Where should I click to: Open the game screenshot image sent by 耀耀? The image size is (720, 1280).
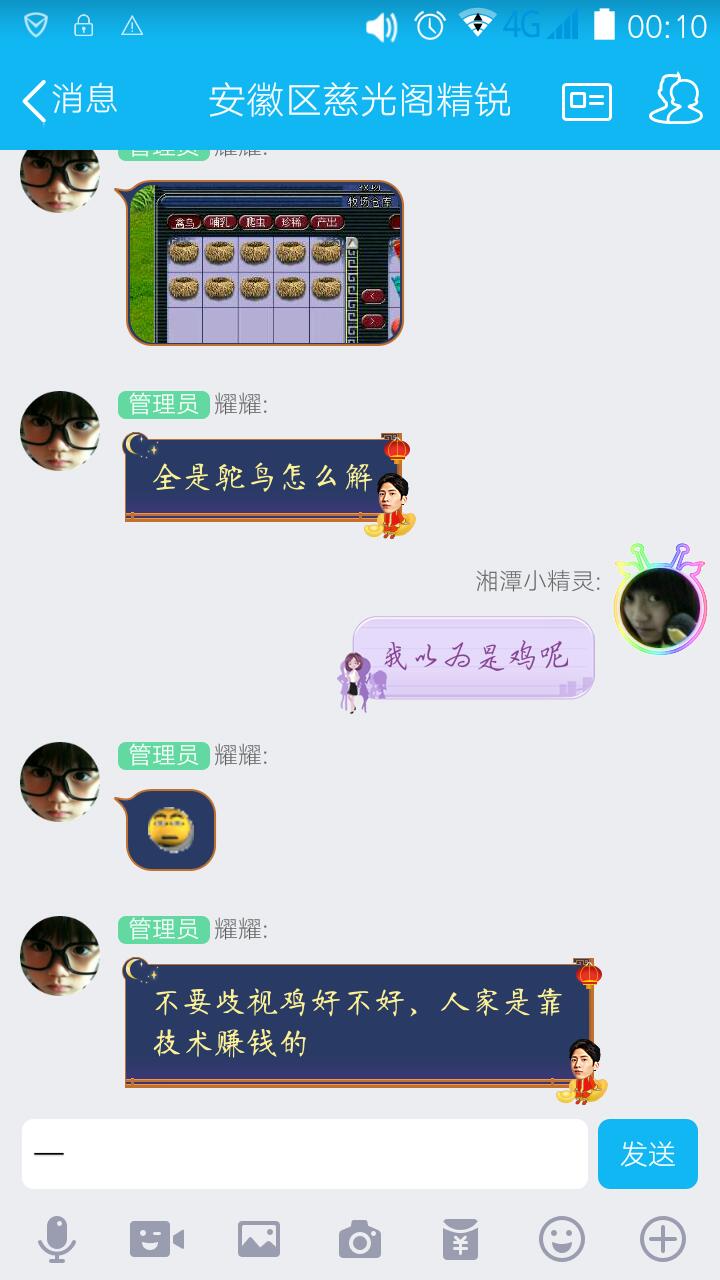pyautogui.click(x=265, y=263)
